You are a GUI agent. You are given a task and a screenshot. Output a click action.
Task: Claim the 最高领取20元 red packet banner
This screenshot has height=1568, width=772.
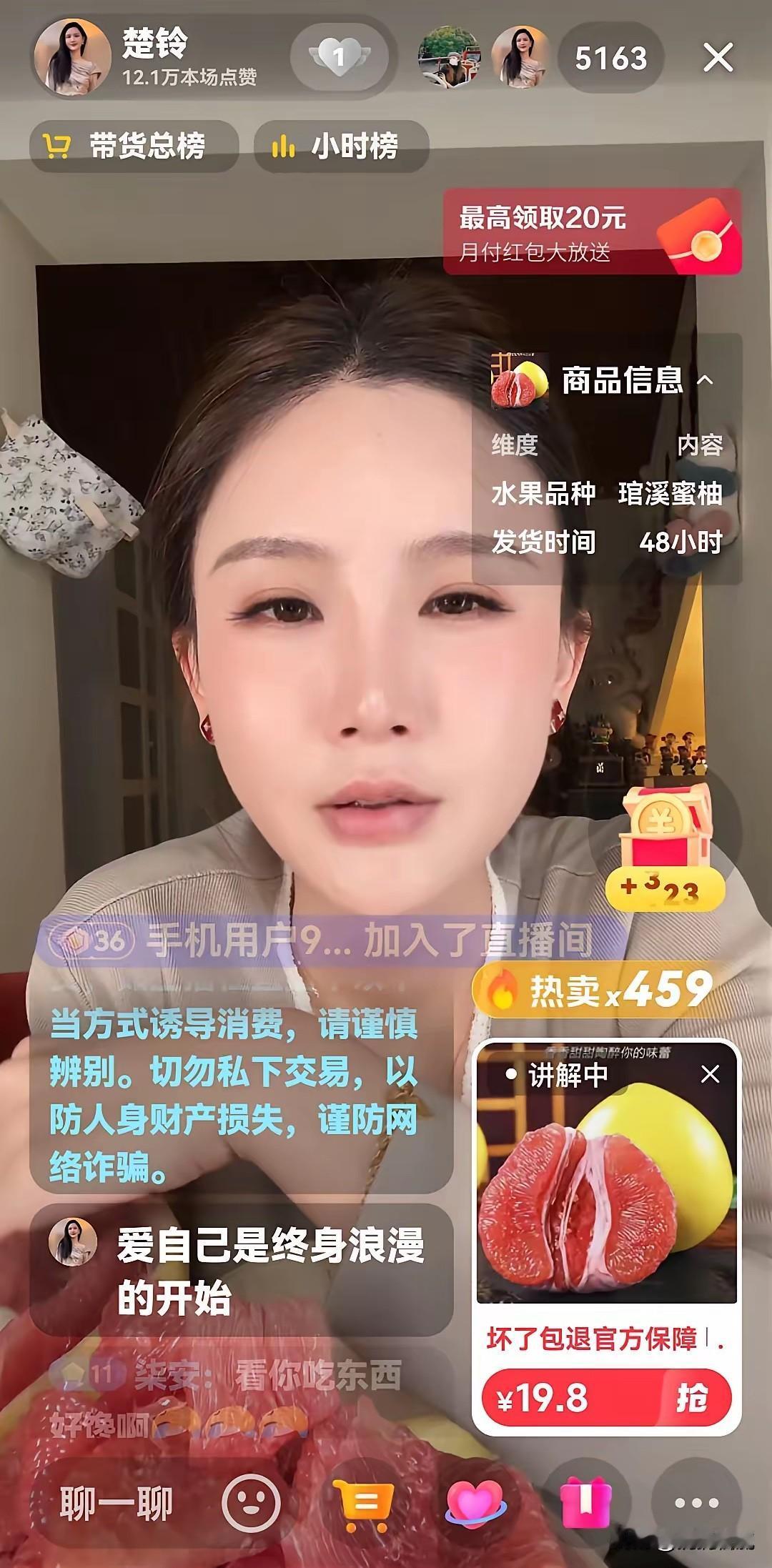coord(593,232)
